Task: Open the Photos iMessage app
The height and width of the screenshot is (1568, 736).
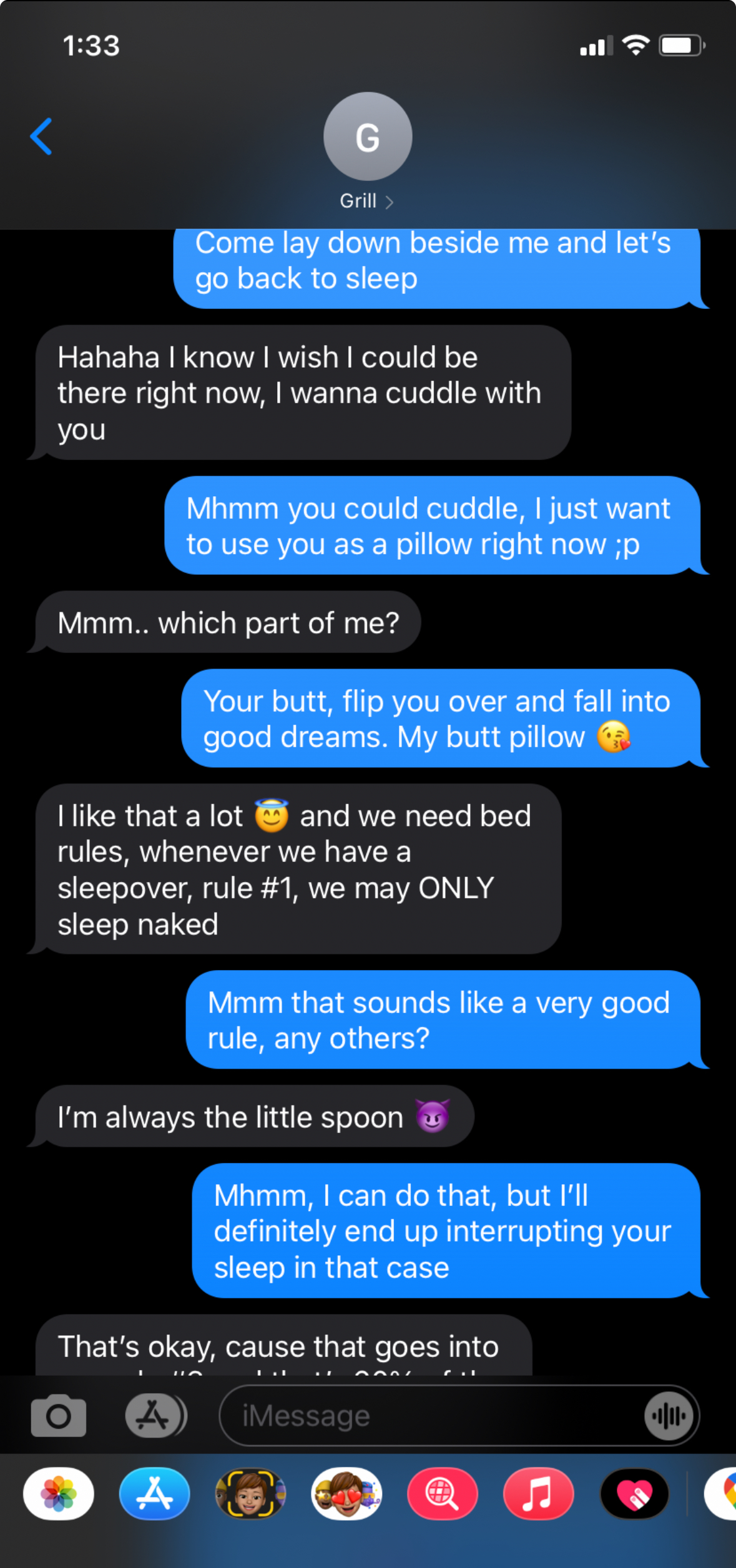Action: click(59, 1494)
